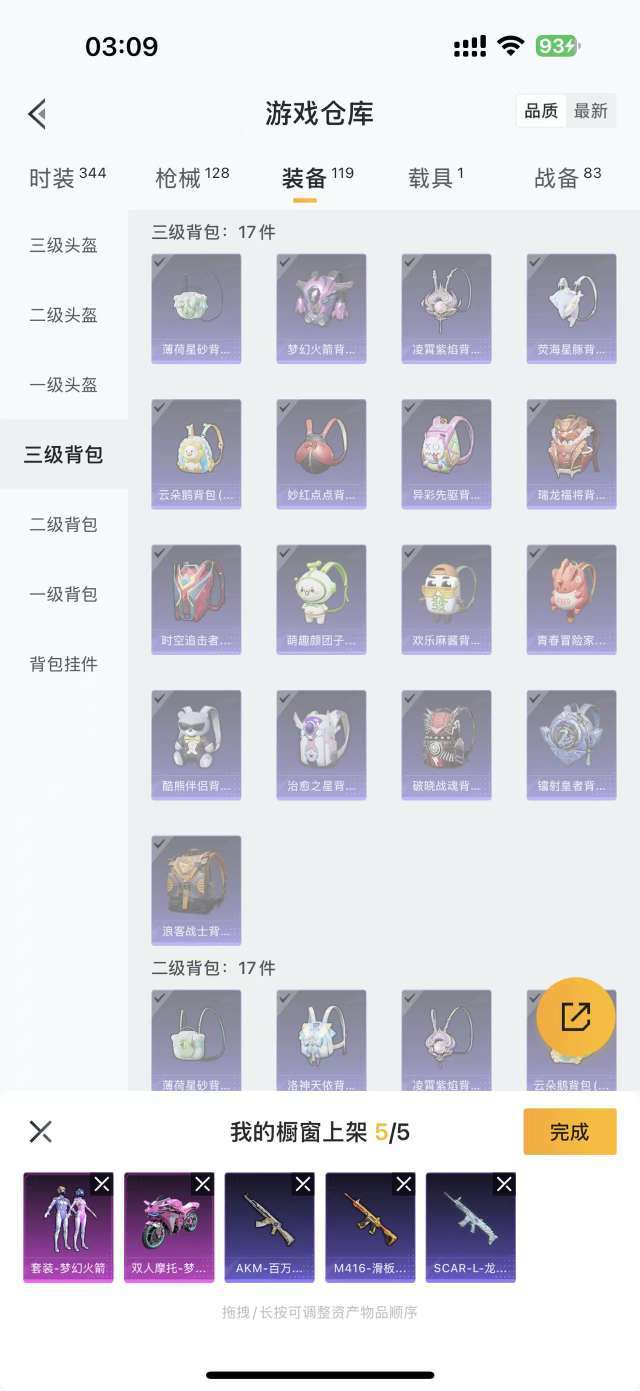This screenshot has height=1391, width=640.
Task: Select the 梦幻火箭 backpack item
Action: 321,308
